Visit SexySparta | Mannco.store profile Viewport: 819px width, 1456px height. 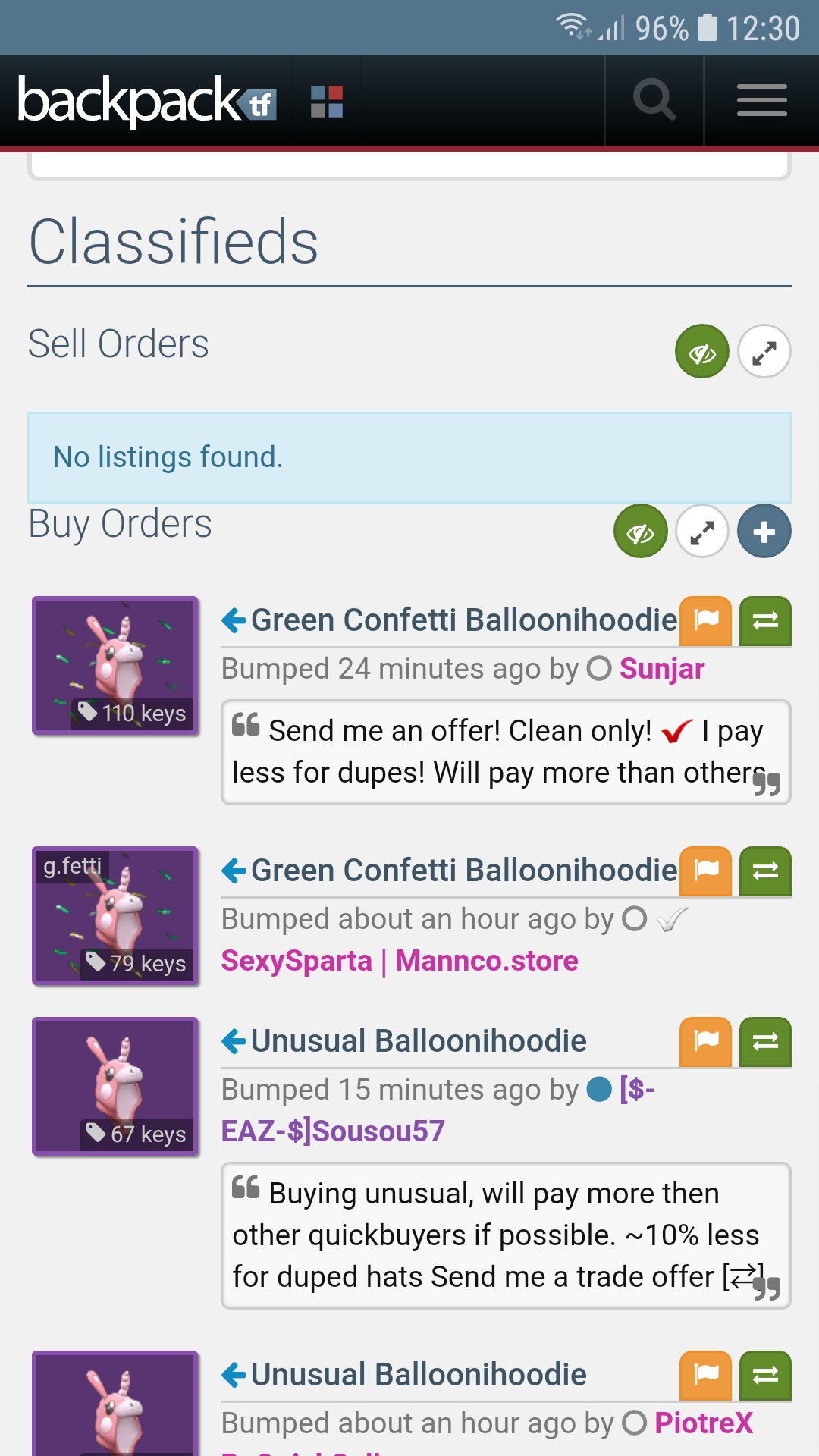click(400, 961)
